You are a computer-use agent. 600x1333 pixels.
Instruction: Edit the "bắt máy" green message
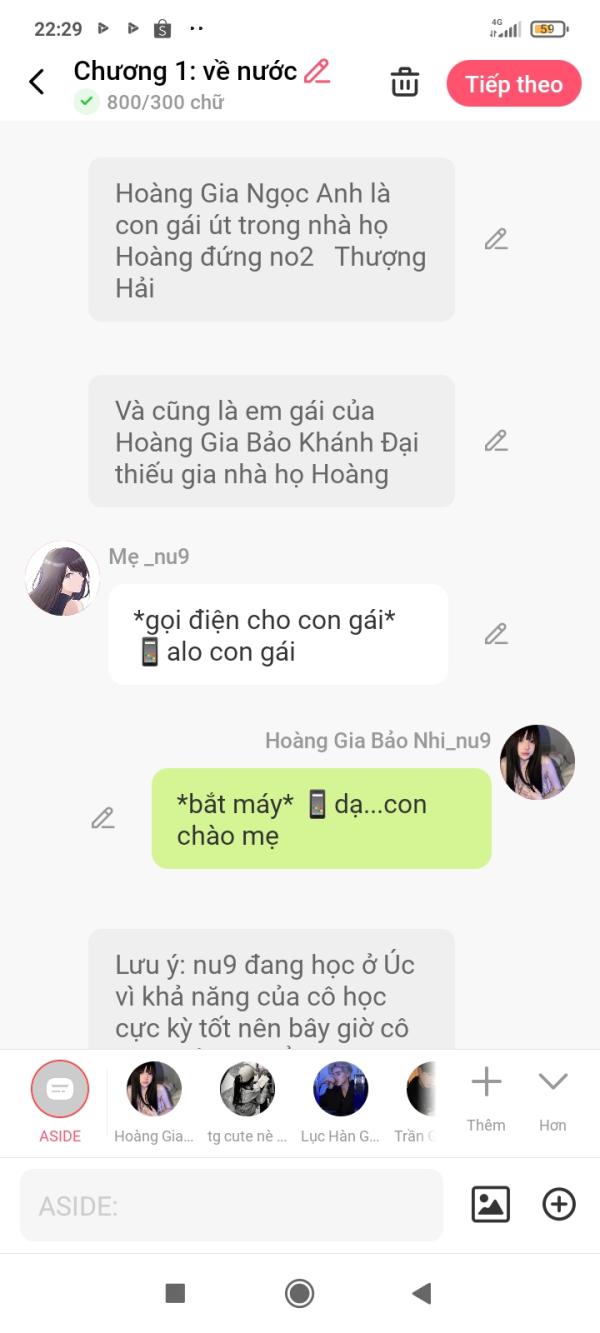103,819
